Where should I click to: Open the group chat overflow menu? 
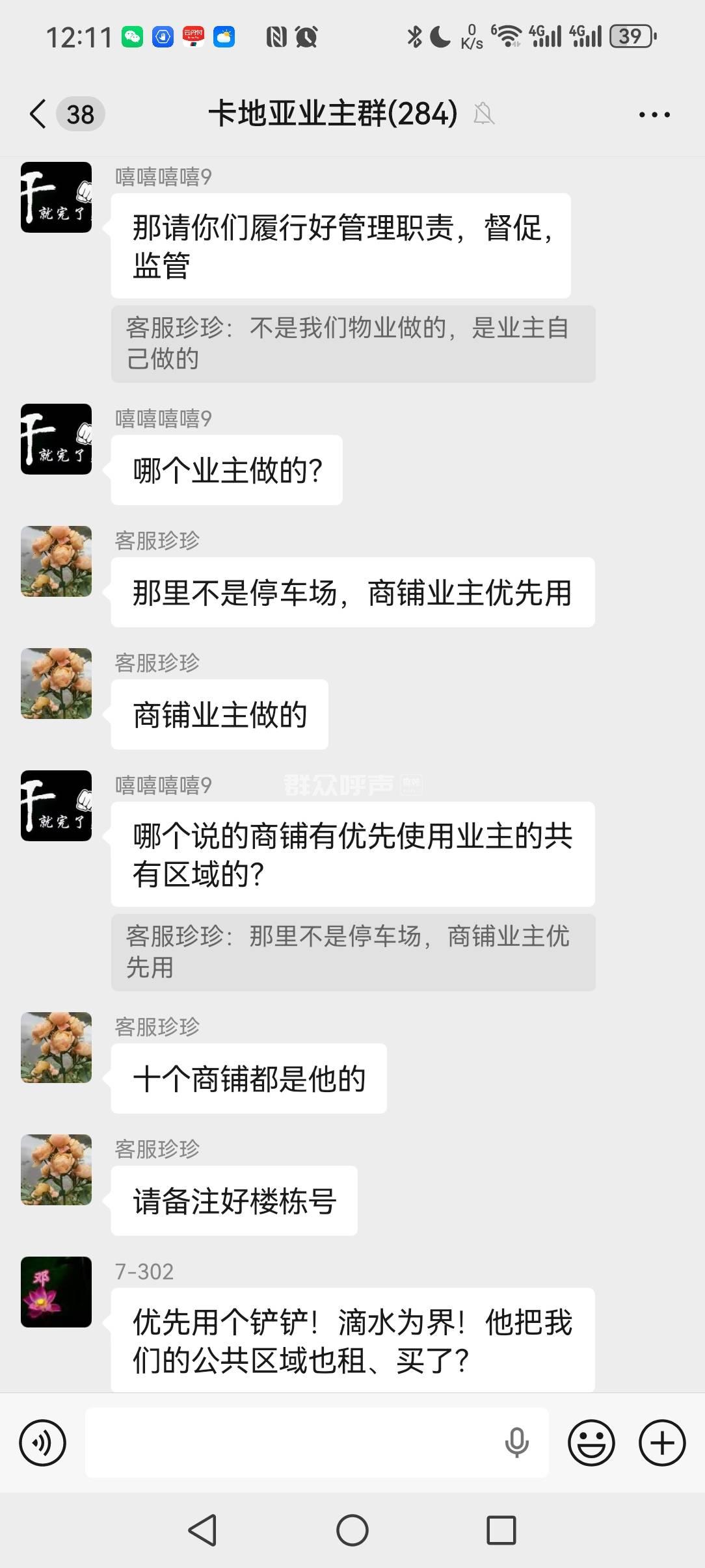coord(654,114)
